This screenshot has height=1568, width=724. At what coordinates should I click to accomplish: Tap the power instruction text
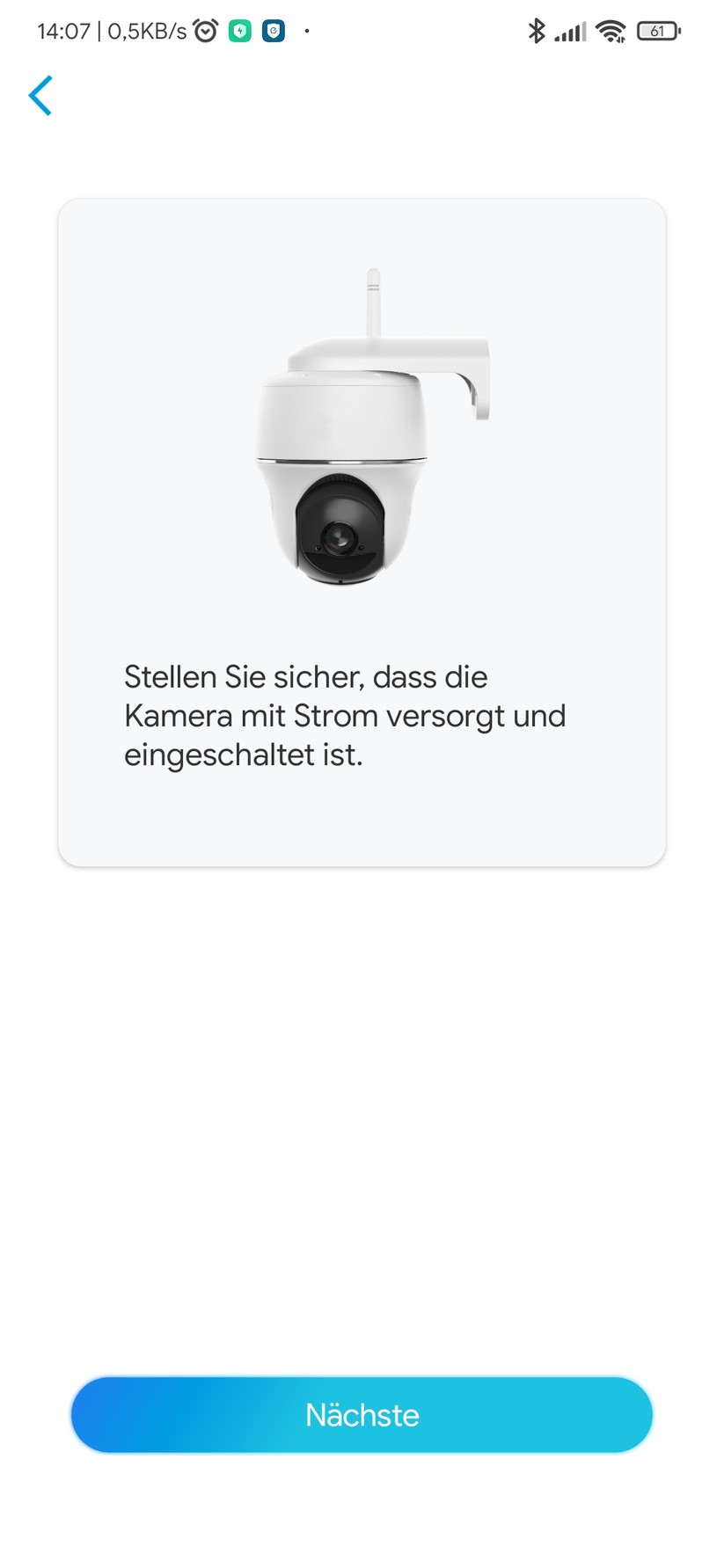tap(346, 715)
